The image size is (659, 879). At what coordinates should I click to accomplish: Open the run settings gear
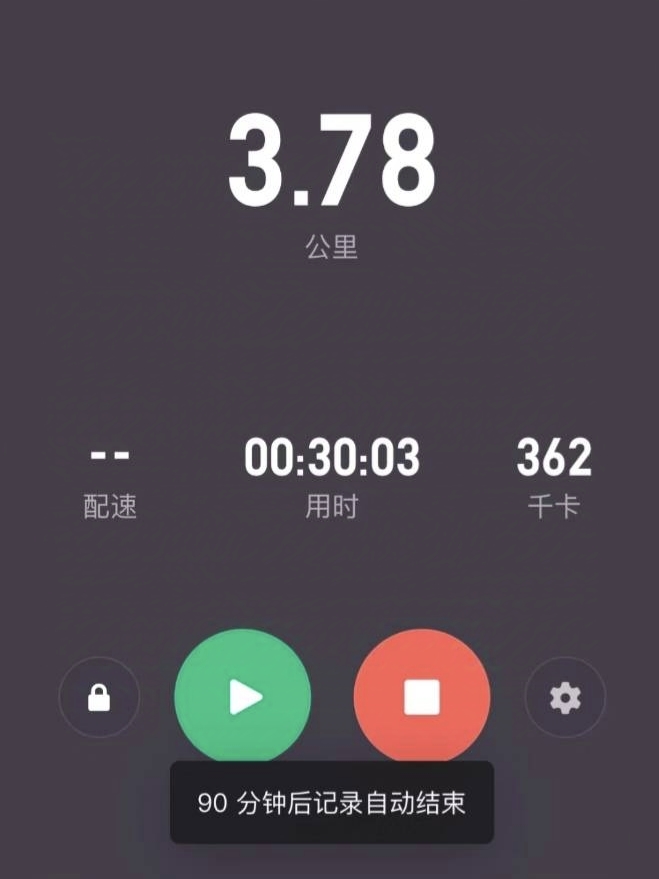coord(565,697)
